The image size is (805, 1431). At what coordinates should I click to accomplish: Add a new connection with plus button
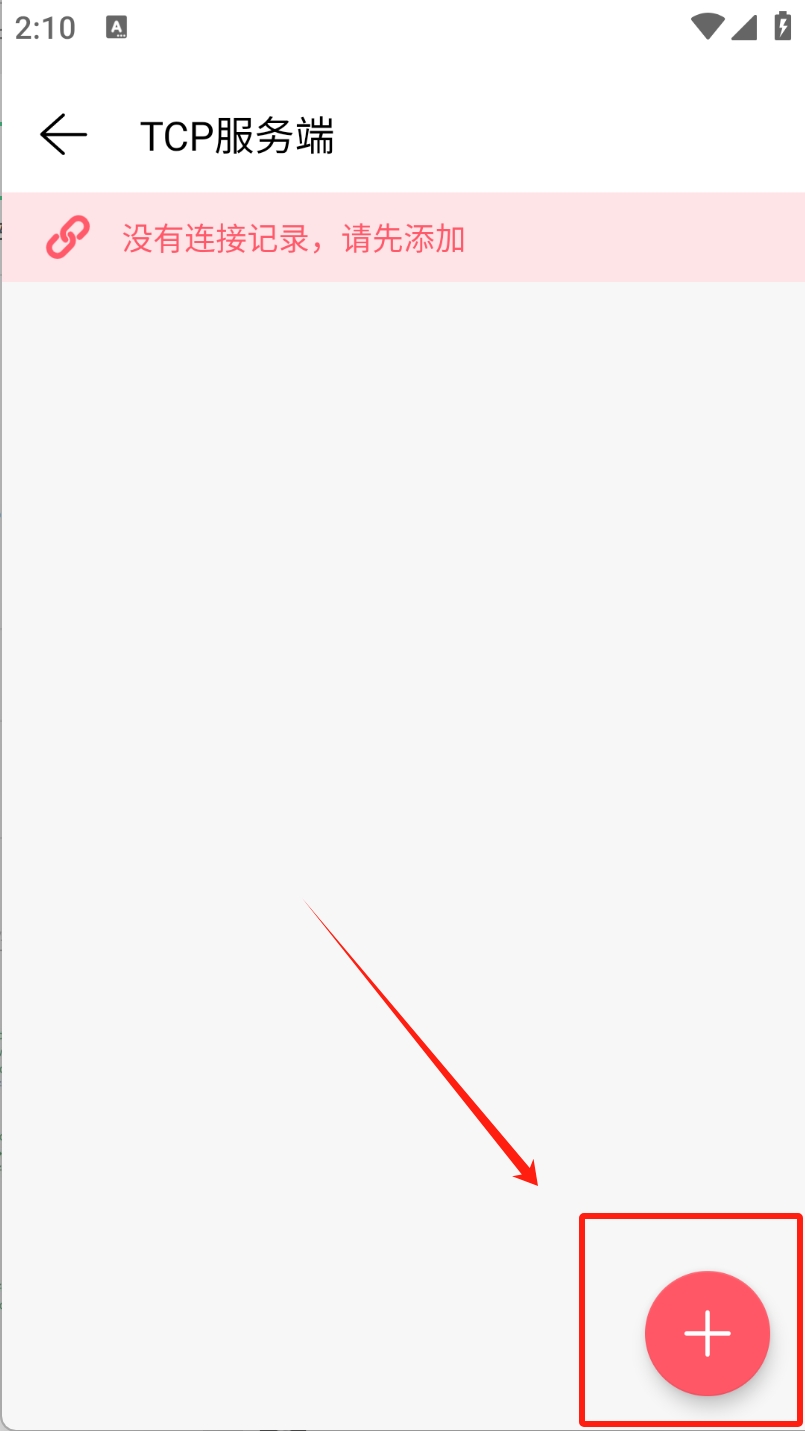pyautogui.click(x=708, y=1333)
